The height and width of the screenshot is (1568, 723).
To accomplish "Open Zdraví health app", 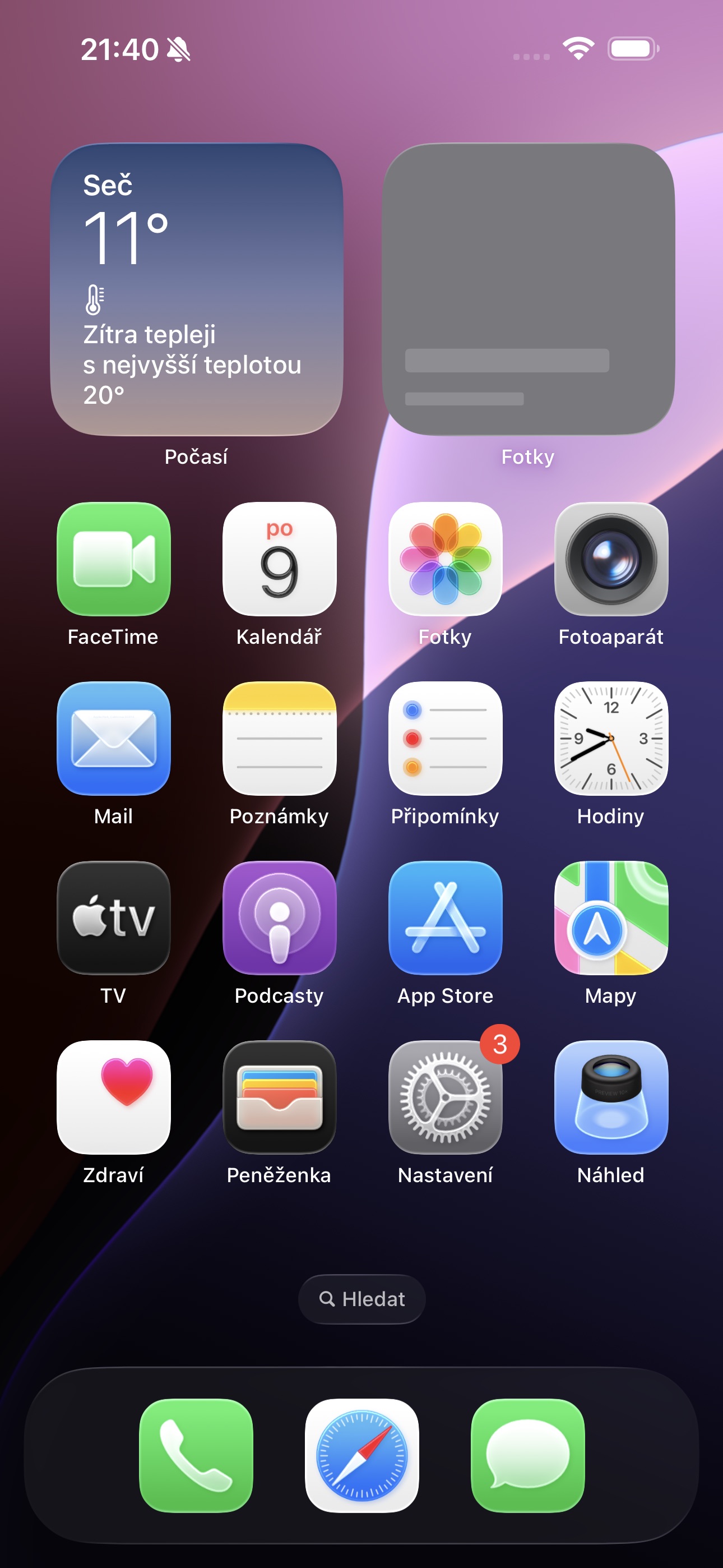I will 114,1097.
